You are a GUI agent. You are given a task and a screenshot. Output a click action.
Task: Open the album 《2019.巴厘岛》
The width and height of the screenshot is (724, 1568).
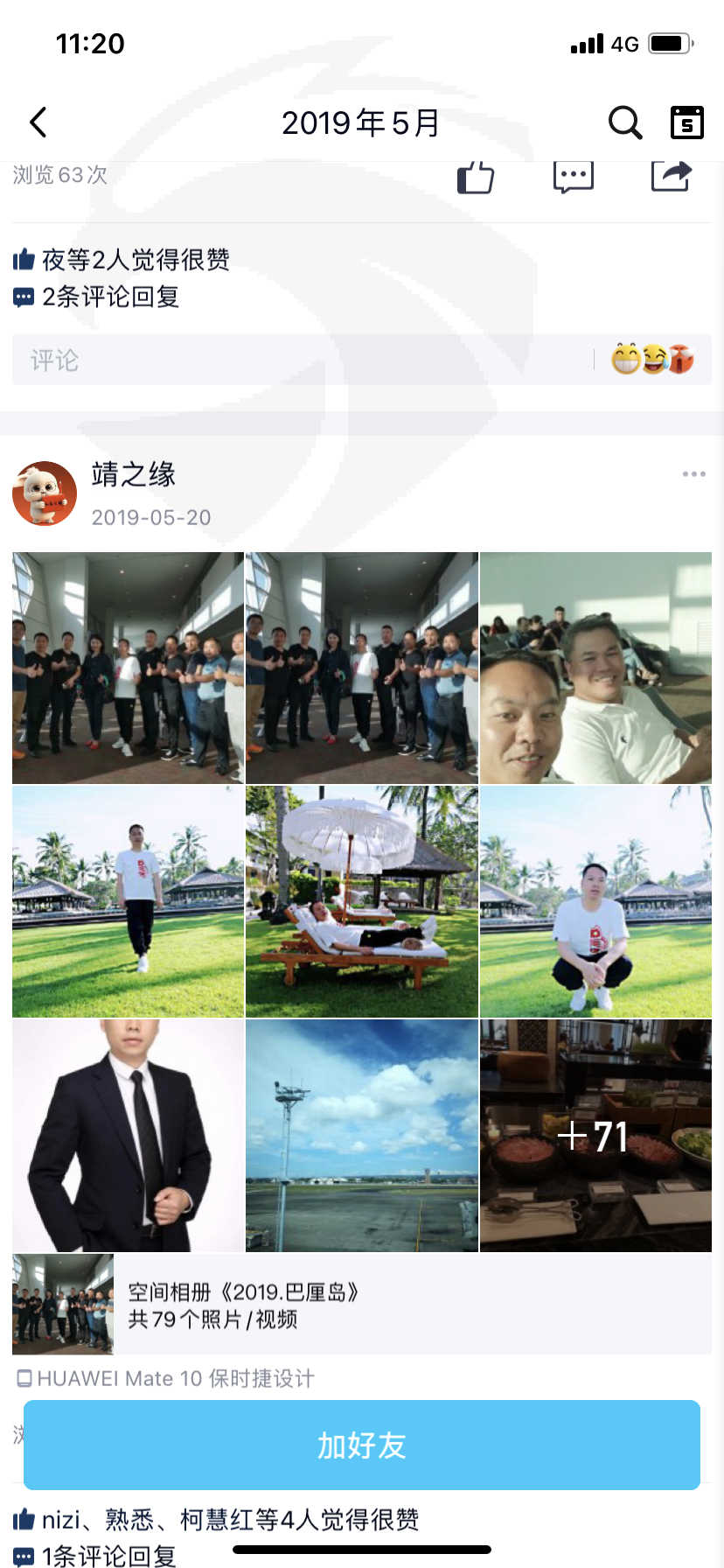(x=362, y=1305)
